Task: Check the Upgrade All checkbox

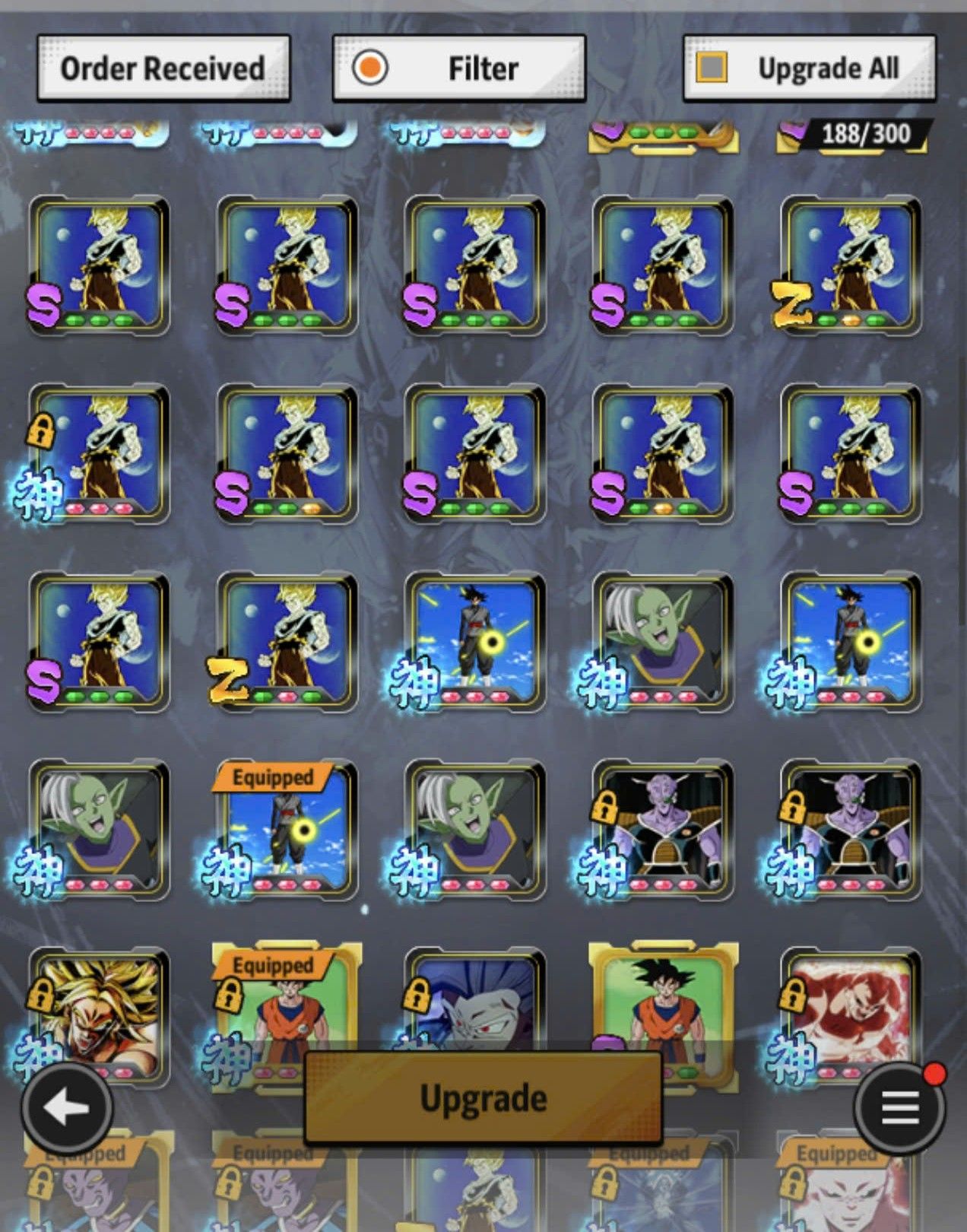Action: (712, 68)
